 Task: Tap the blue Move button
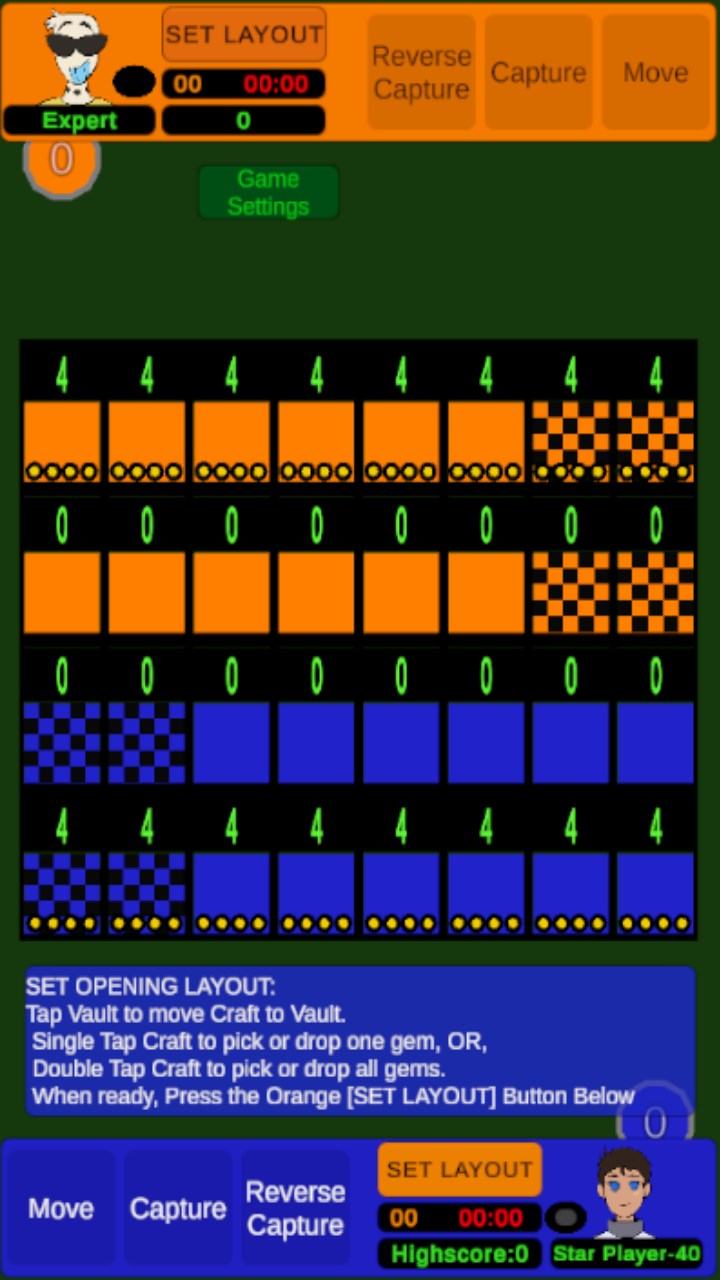(61, 1208)
